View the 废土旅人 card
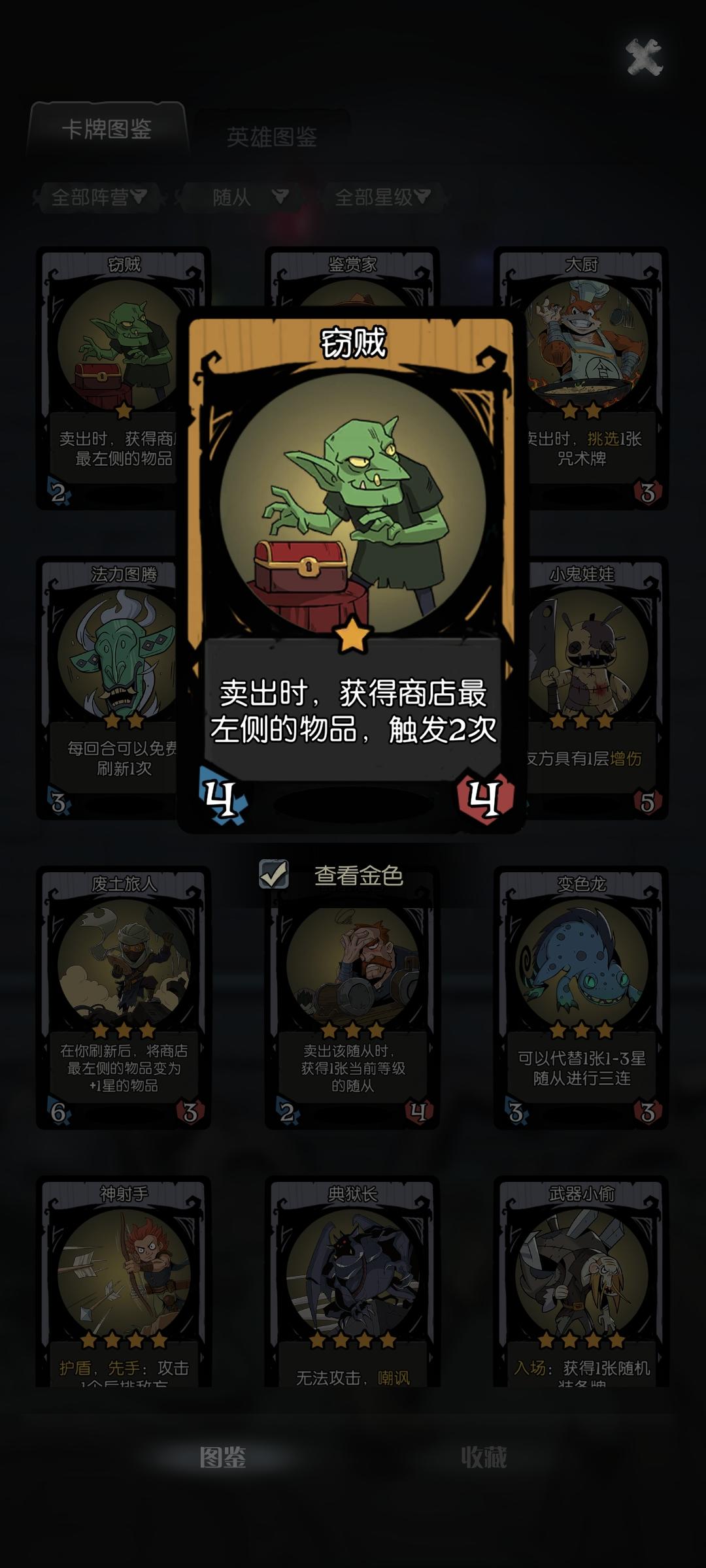 [x=124, y=996]
